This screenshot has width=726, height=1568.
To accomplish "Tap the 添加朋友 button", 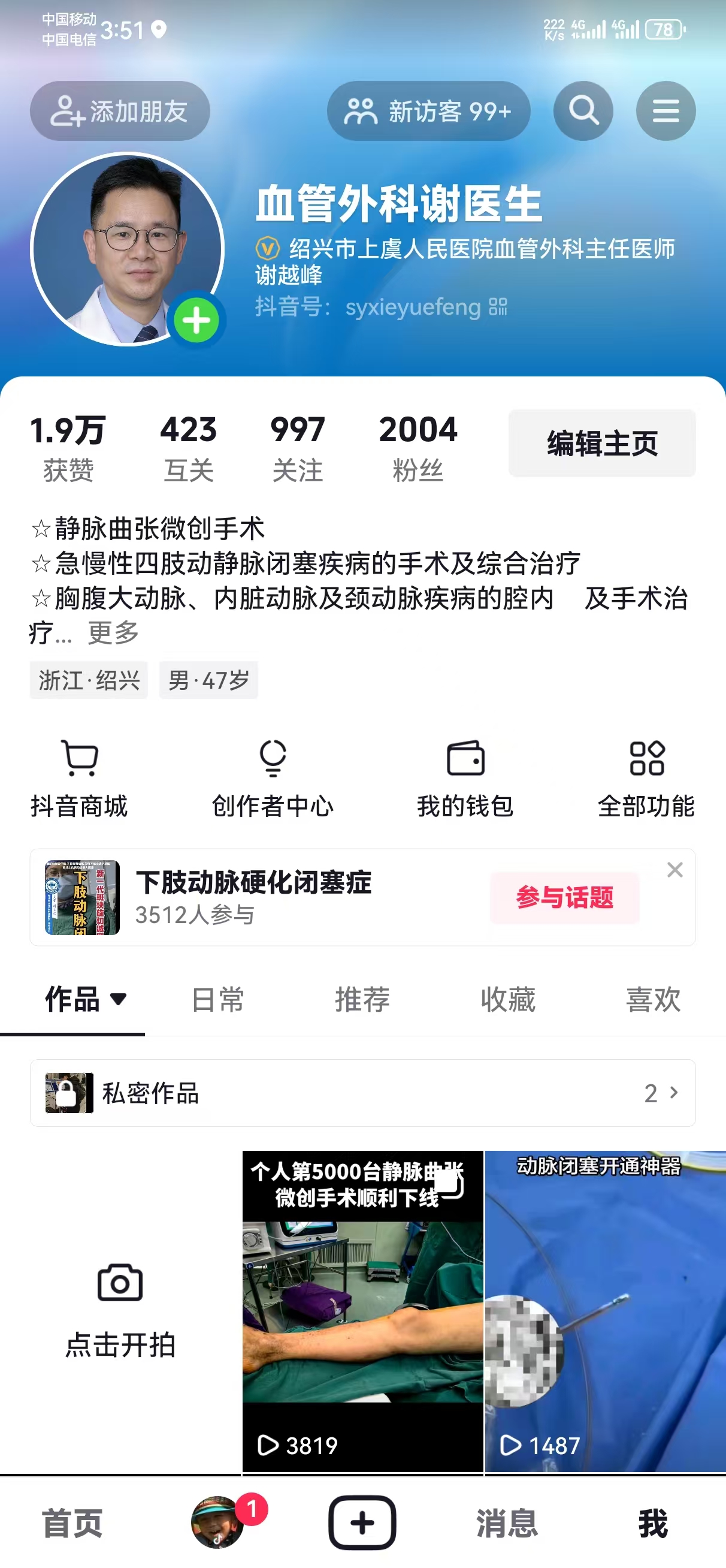I will point(120,111).
